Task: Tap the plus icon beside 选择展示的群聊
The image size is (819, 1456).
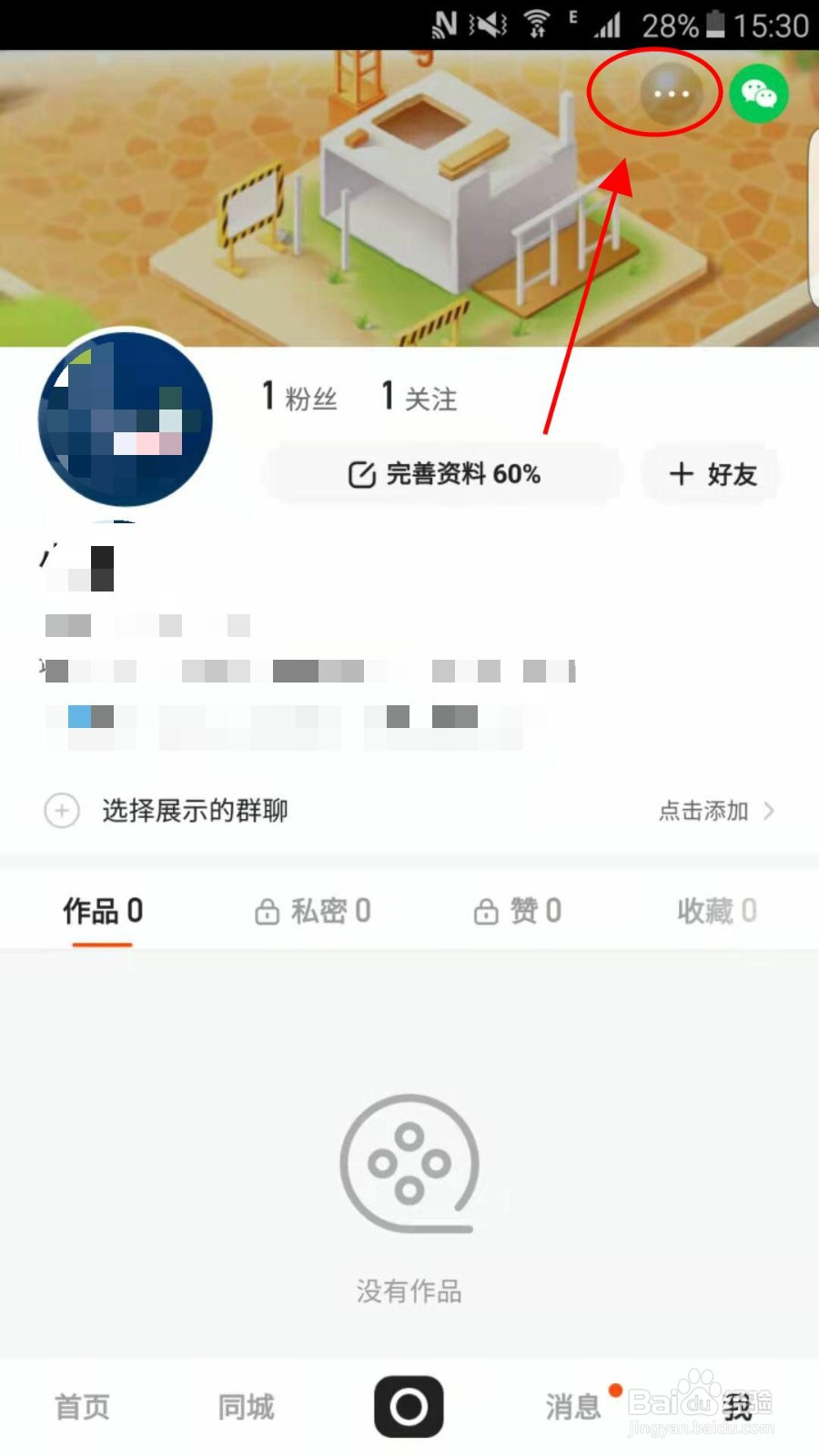Action: coord(61,811)
